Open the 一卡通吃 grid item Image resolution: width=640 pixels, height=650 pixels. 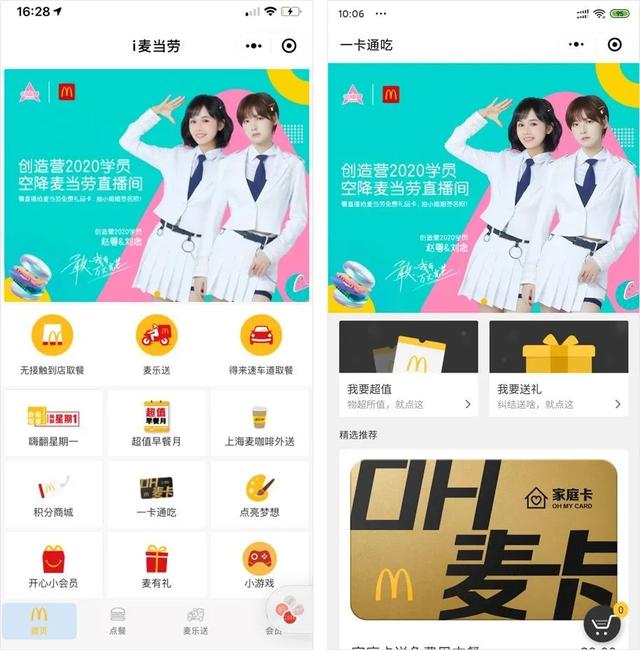click(x=156, y=494)
